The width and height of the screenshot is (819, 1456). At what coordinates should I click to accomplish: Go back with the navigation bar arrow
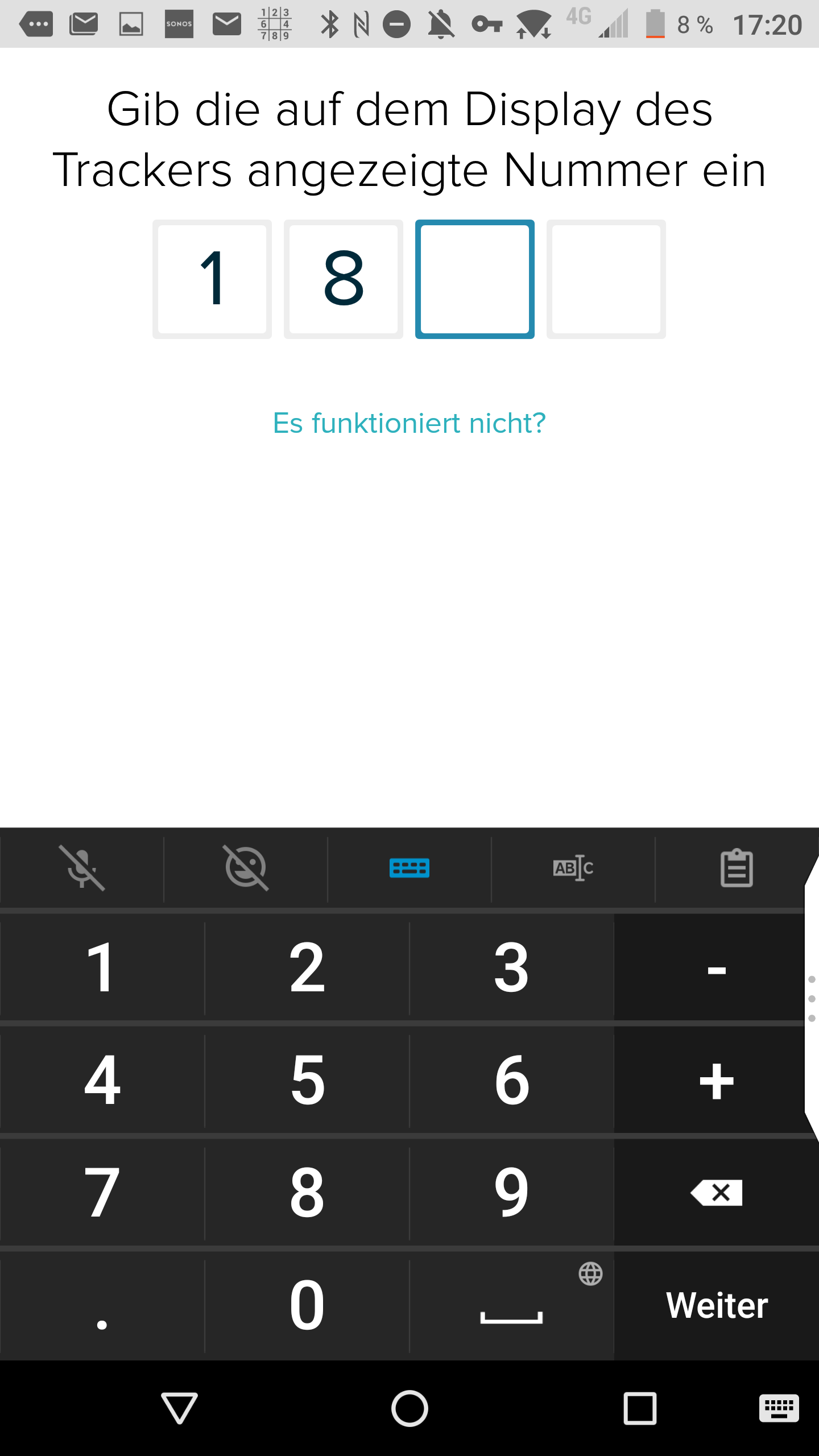point(179,1408)
